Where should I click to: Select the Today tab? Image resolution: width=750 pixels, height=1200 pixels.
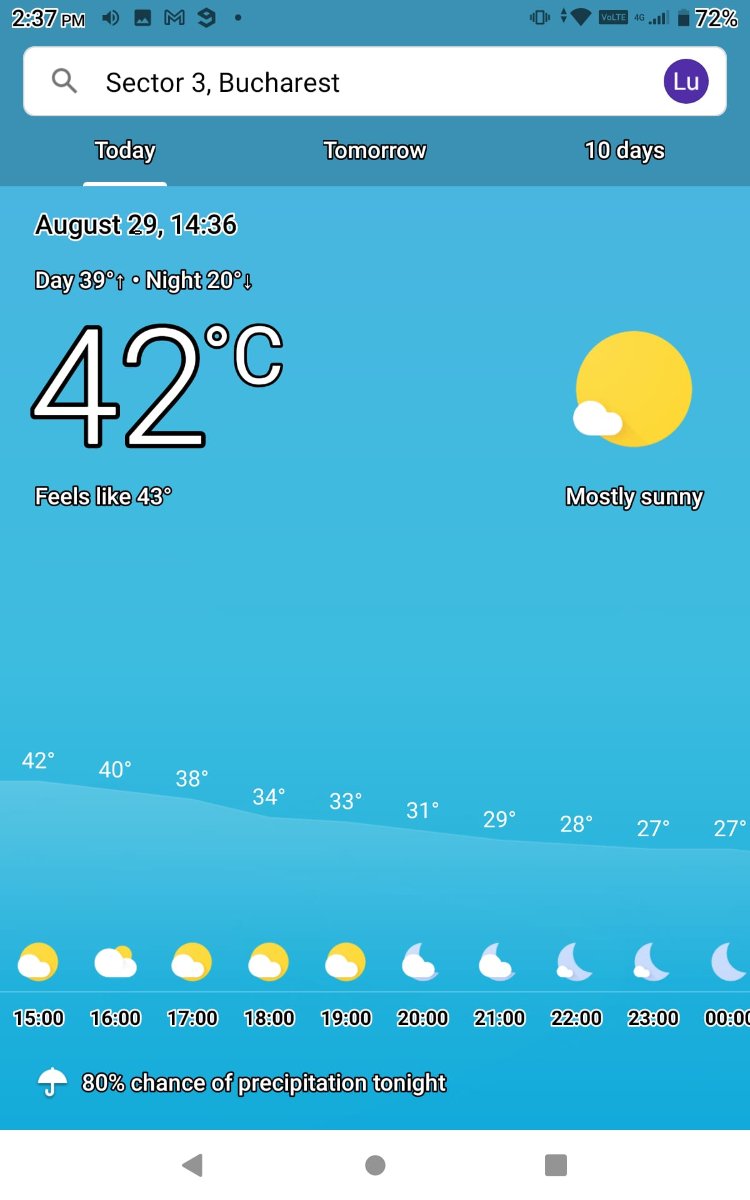pyautogui.click(x=125, y=151)
